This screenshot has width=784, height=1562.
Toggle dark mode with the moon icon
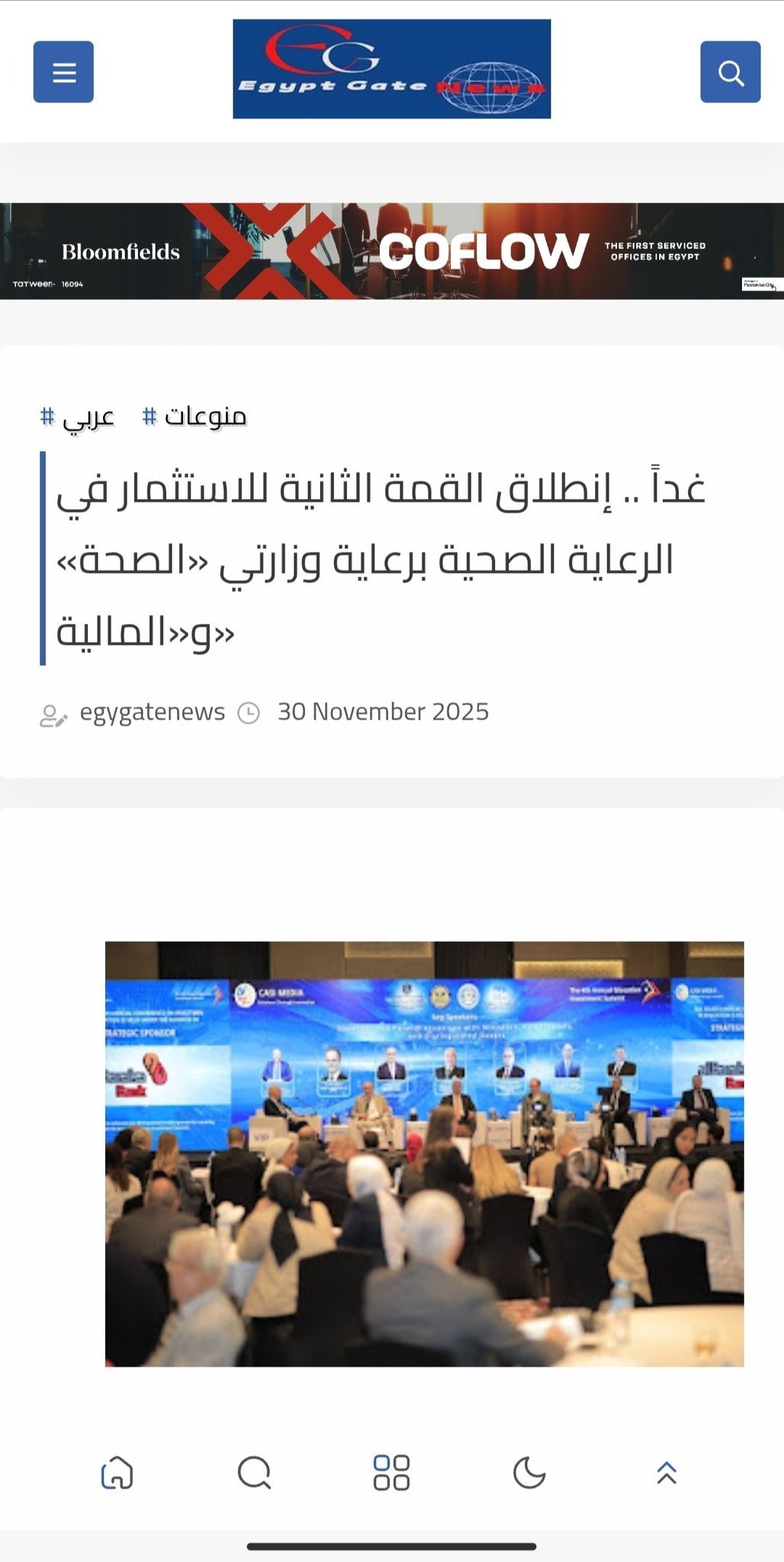click(529, 1472)
